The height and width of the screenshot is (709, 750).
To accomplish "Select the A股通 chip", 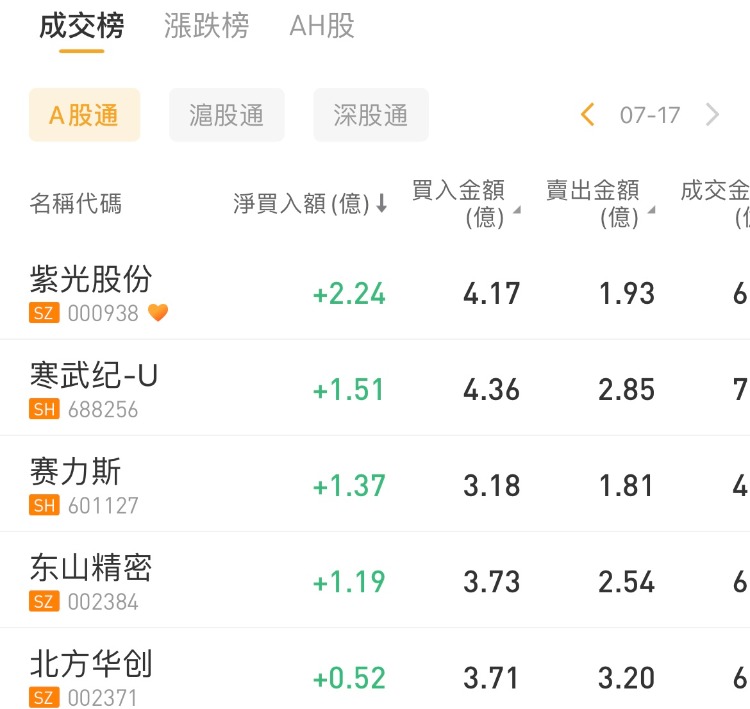I will point(84,115).
